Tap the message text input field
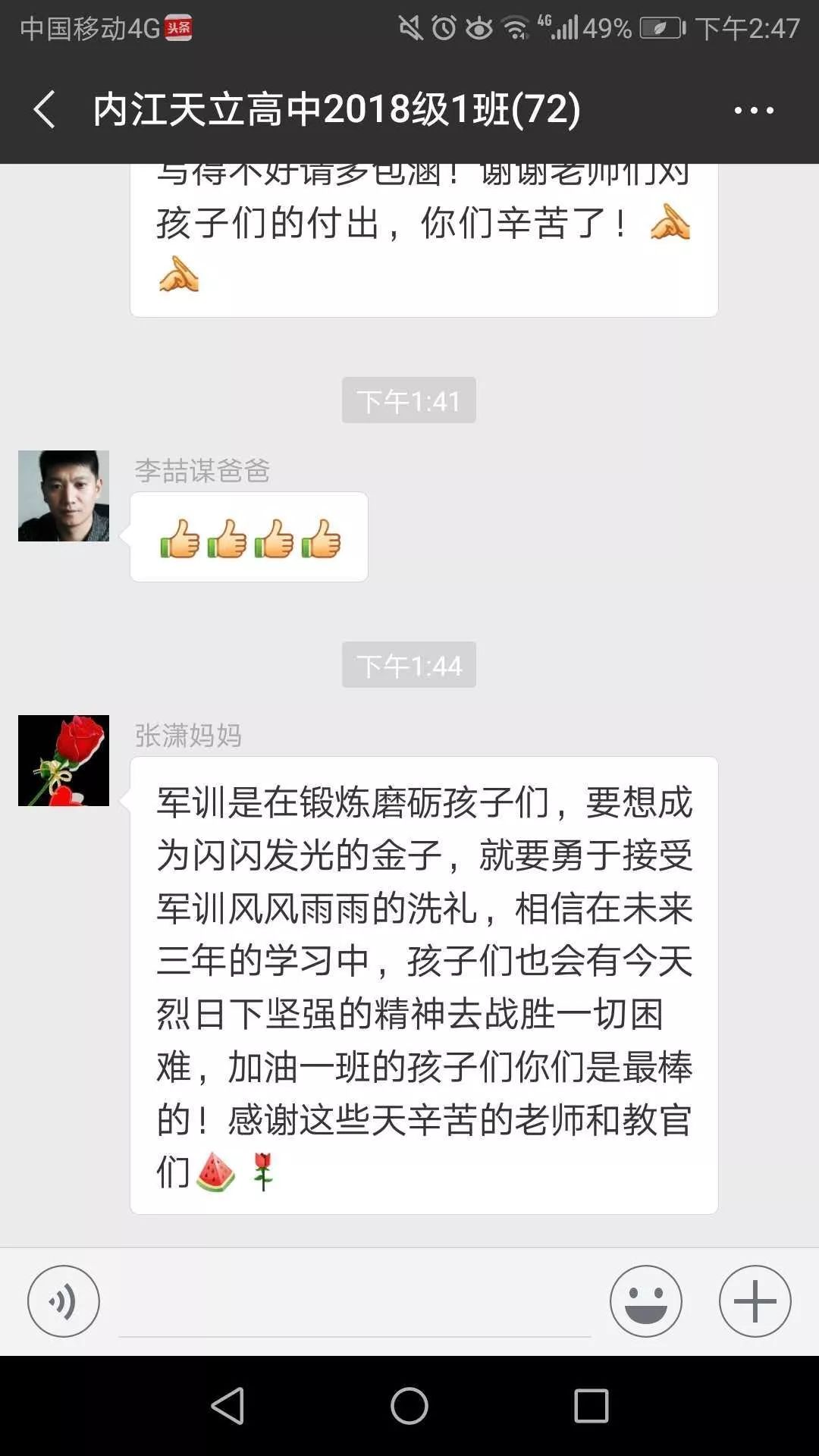This screenshot has width=819, height=1456. pyautogui.click(x=354, y=1303)
